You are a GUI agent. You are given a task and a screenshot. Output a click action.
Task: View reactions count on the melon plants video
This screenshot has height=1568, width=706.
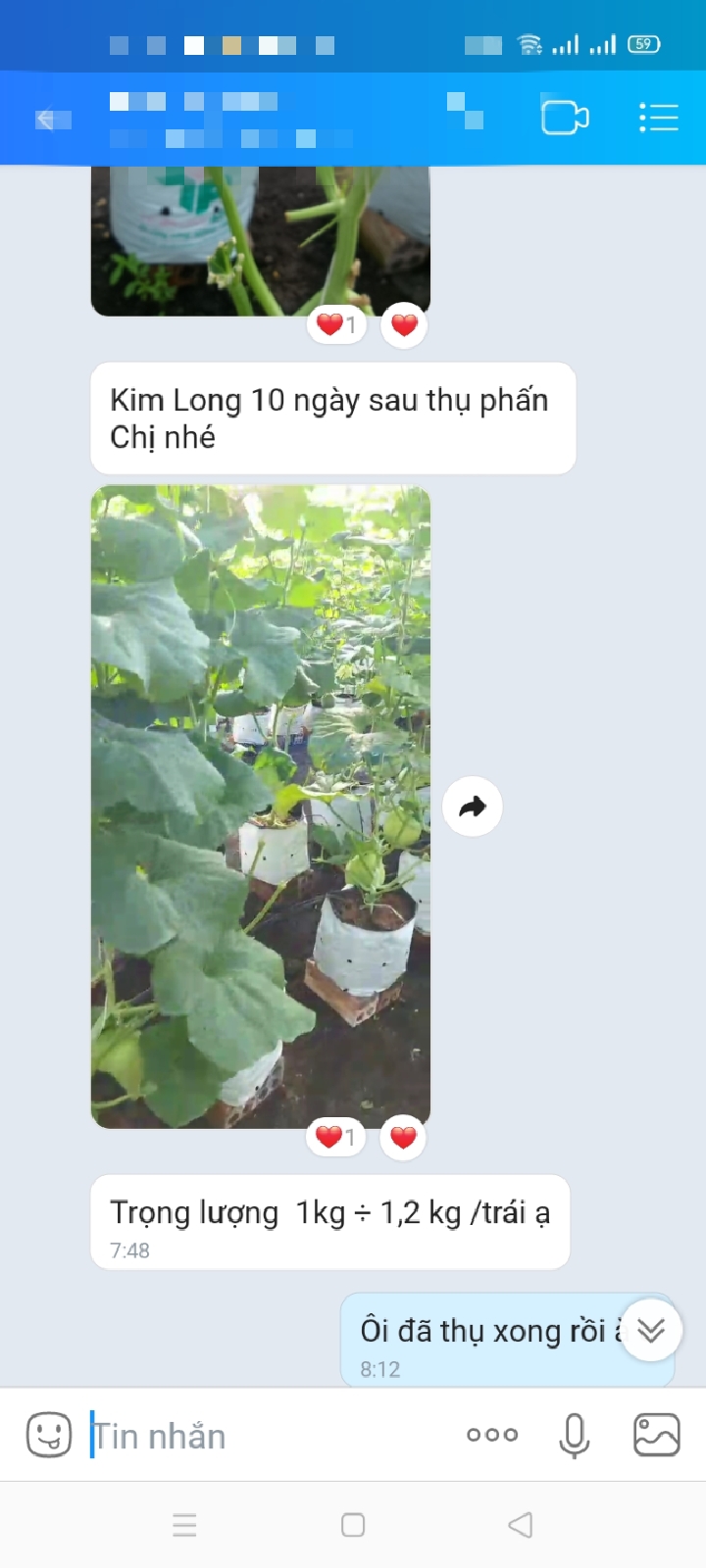click(x=335, y=1137)
